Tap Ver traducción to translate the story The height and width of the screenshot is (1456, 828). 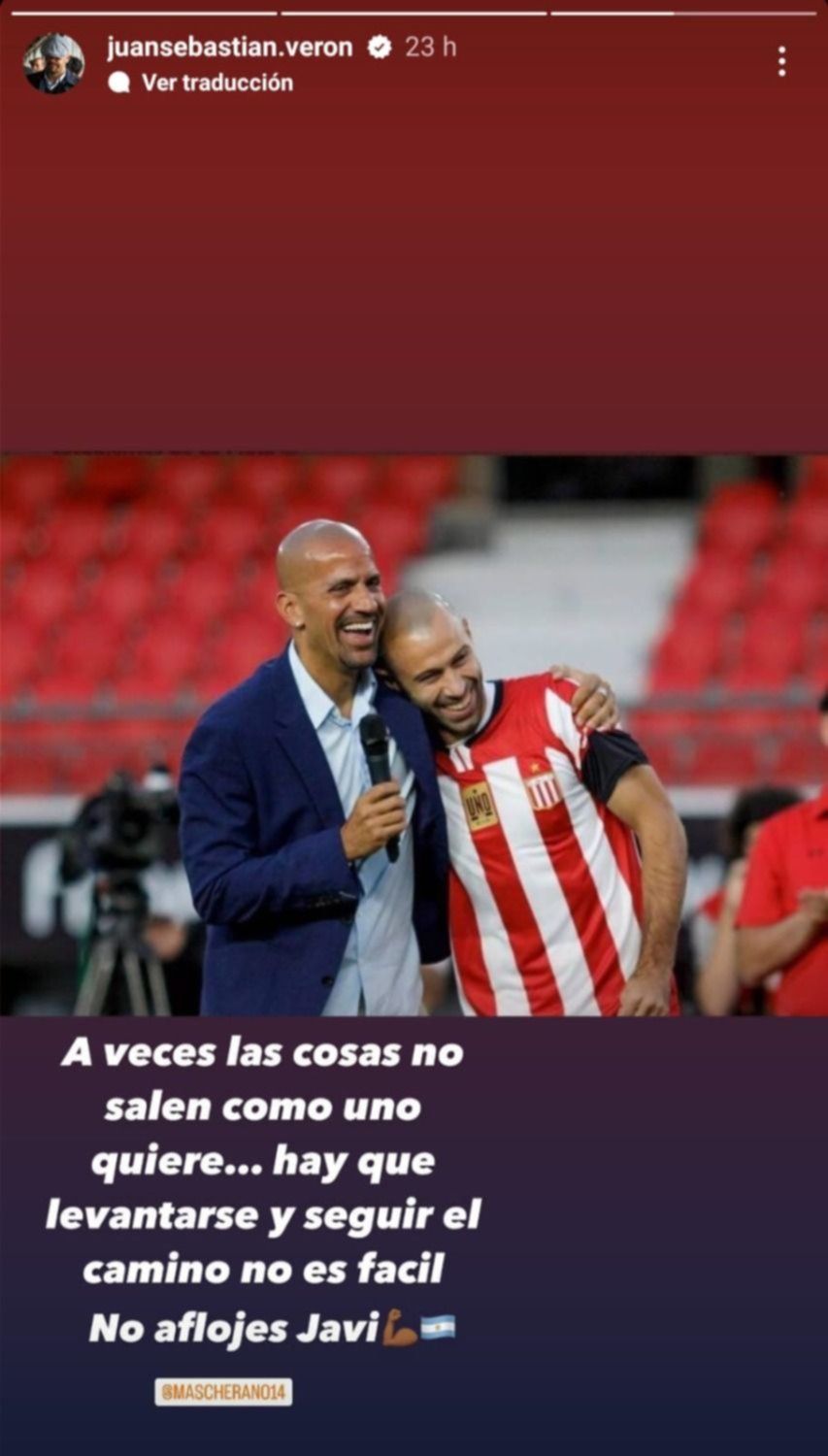tap(215, 83)
